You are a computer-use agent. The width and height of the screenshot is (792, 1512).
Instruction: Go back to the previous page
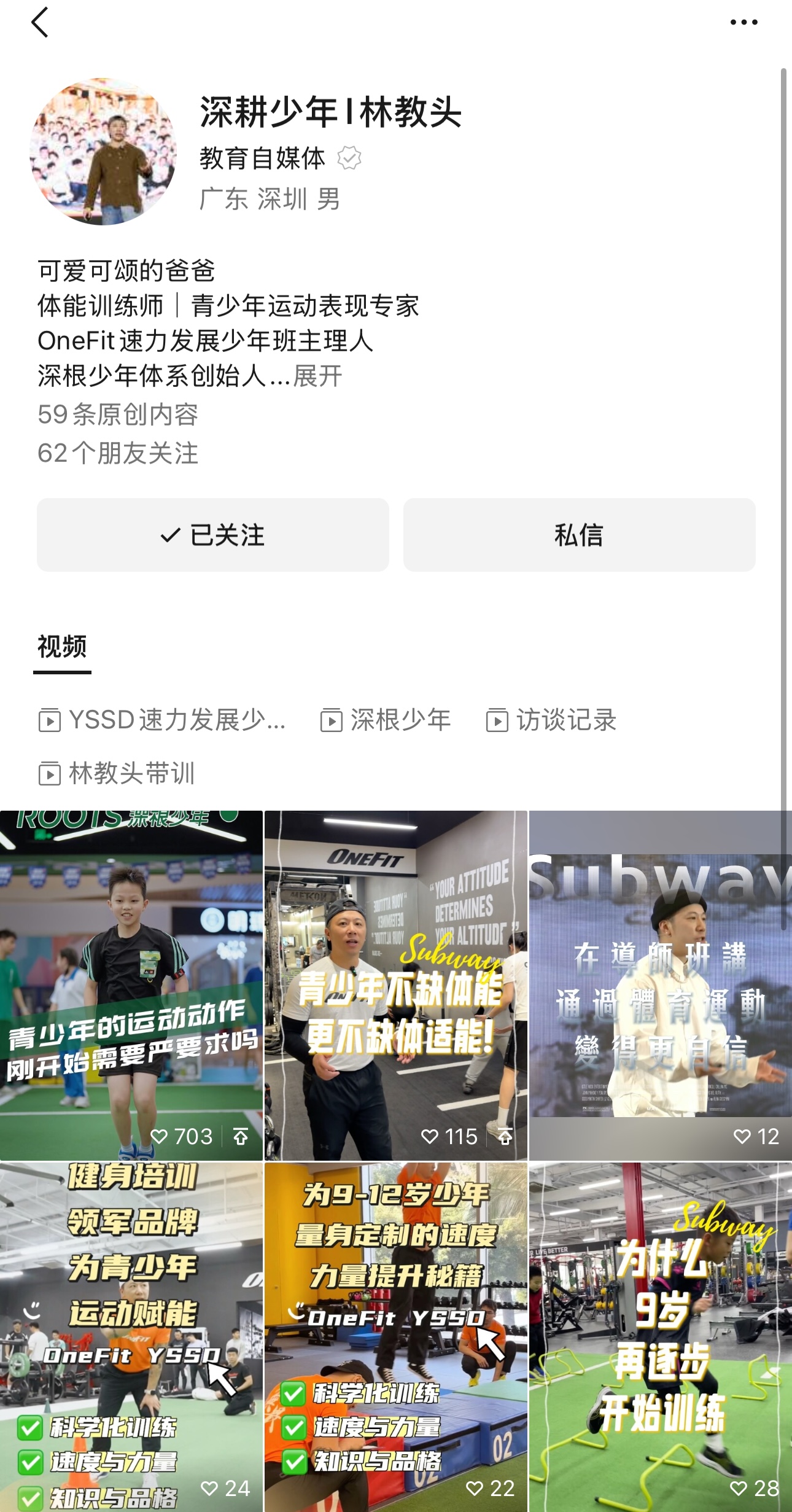click(x=40, y=23)
